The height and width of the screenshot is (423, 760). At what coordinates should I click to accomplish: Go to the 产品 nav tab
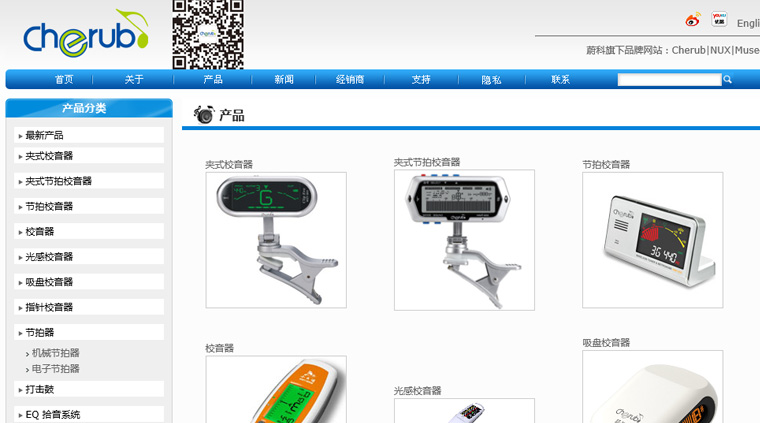(x=213, y=80)
